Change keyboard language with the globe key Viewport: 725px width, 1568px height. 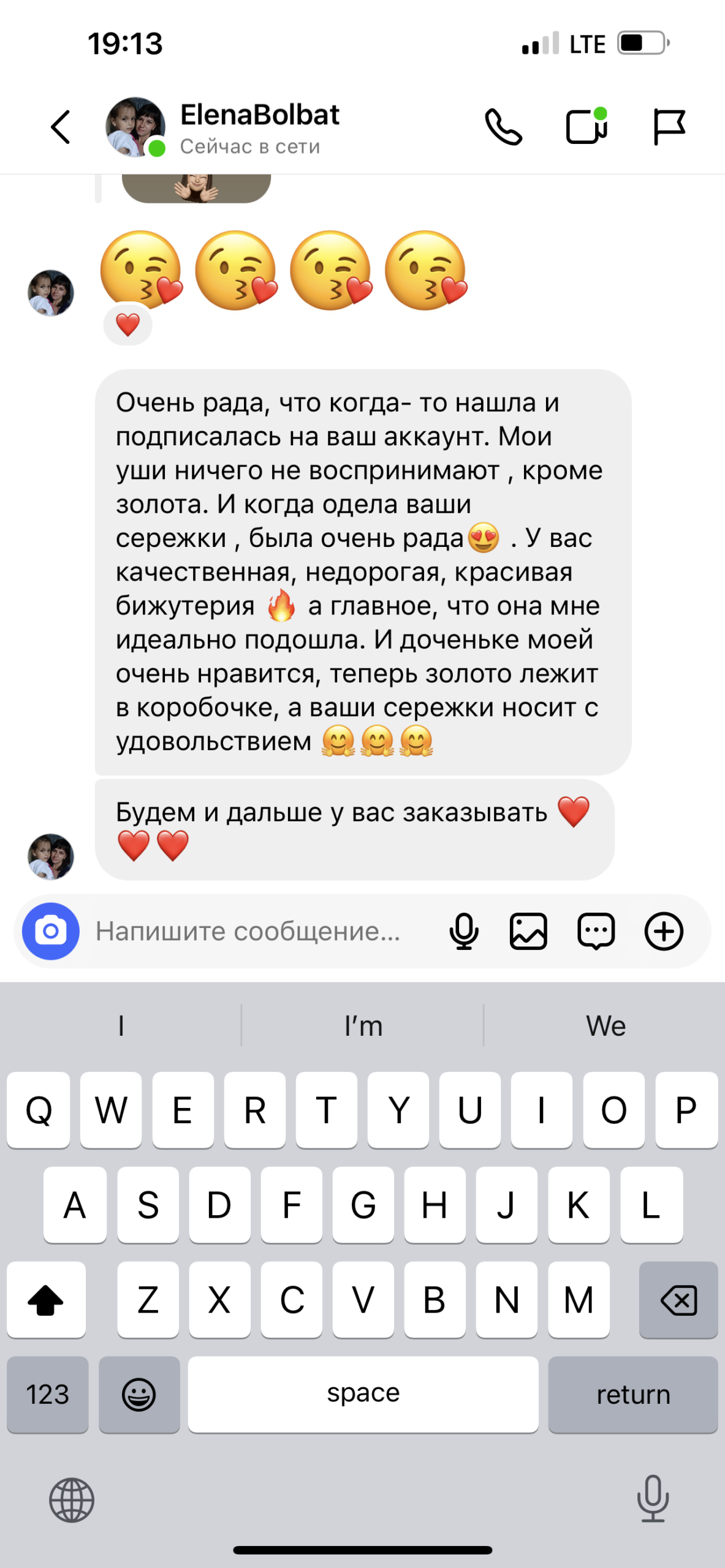pyautogui.click(x=72, y=1500)
